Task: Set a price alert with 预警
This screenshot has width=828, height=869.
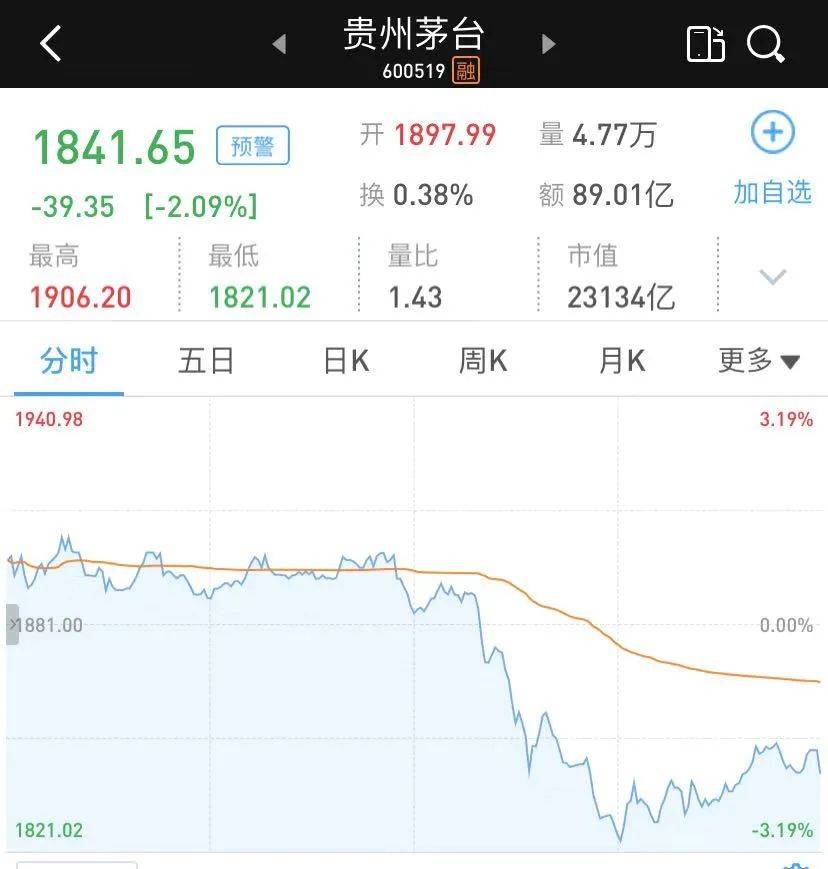Action: click(253, 147)
